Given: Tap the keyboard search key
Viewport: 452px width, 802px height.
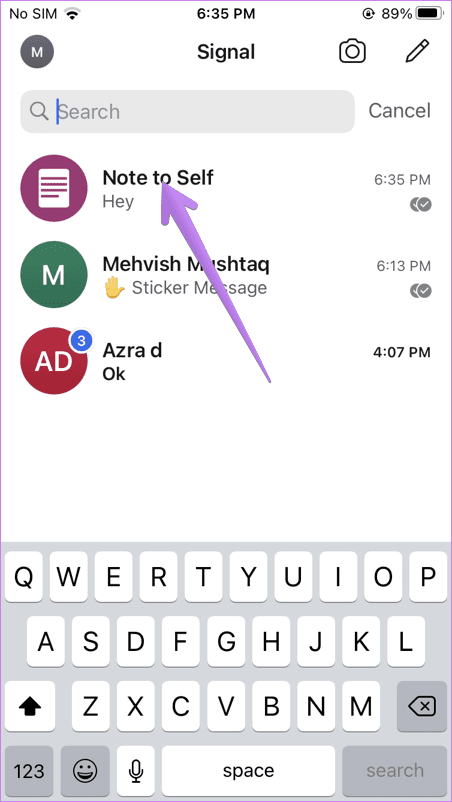Looking at the screenshot, I should pyautogui.click(x=395, y=770).
